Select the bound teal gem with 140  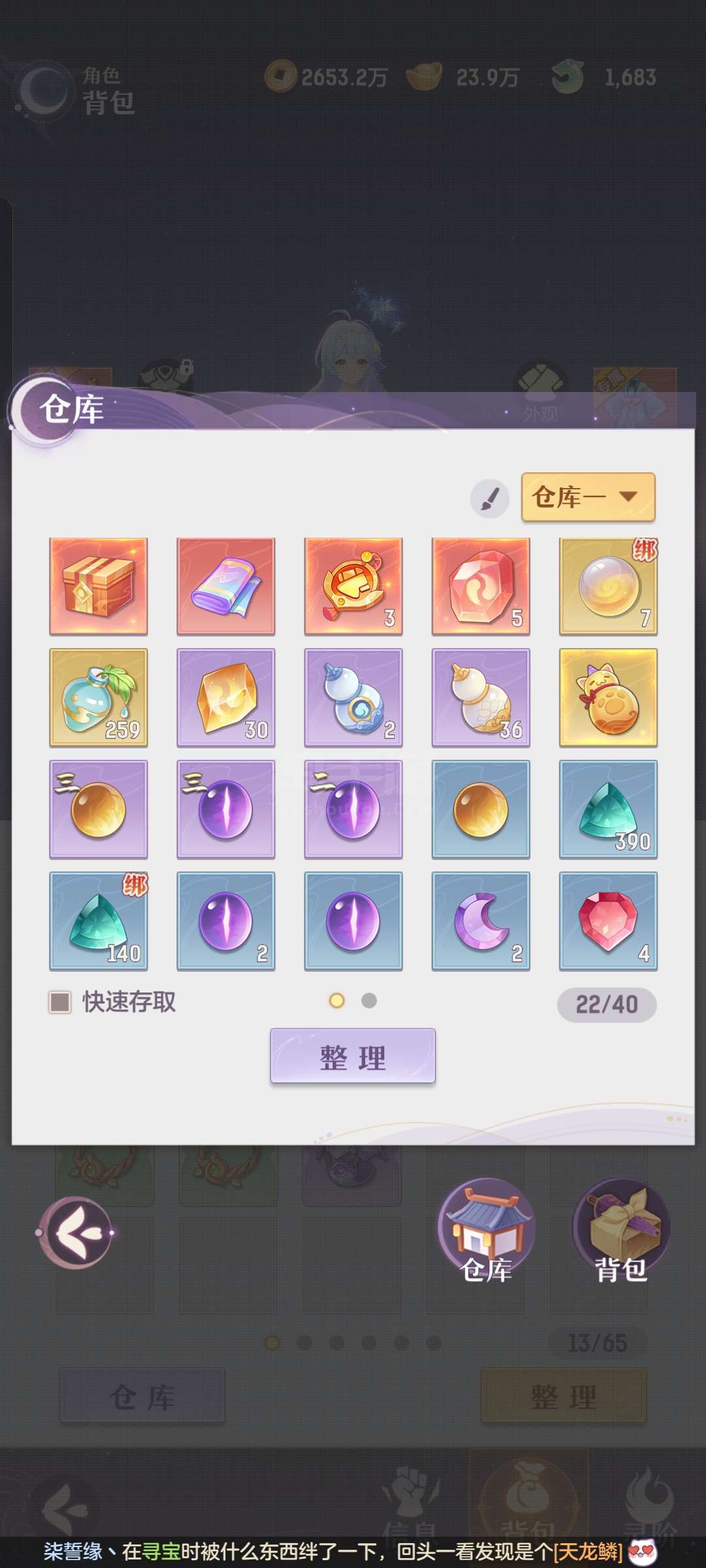pyautogui.click(x=99, y=921)
